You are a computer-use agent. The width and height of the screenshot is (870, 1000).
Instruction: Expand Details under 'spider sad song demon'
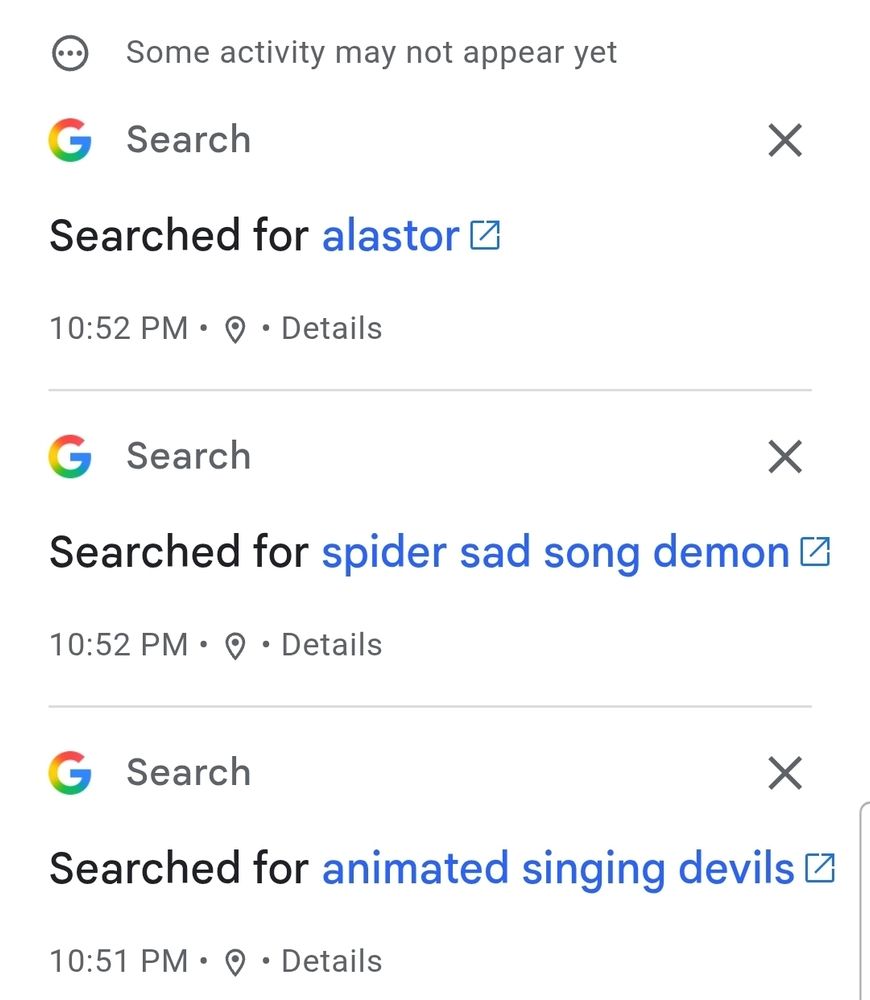pyautogui.click(x=331, y=644)
